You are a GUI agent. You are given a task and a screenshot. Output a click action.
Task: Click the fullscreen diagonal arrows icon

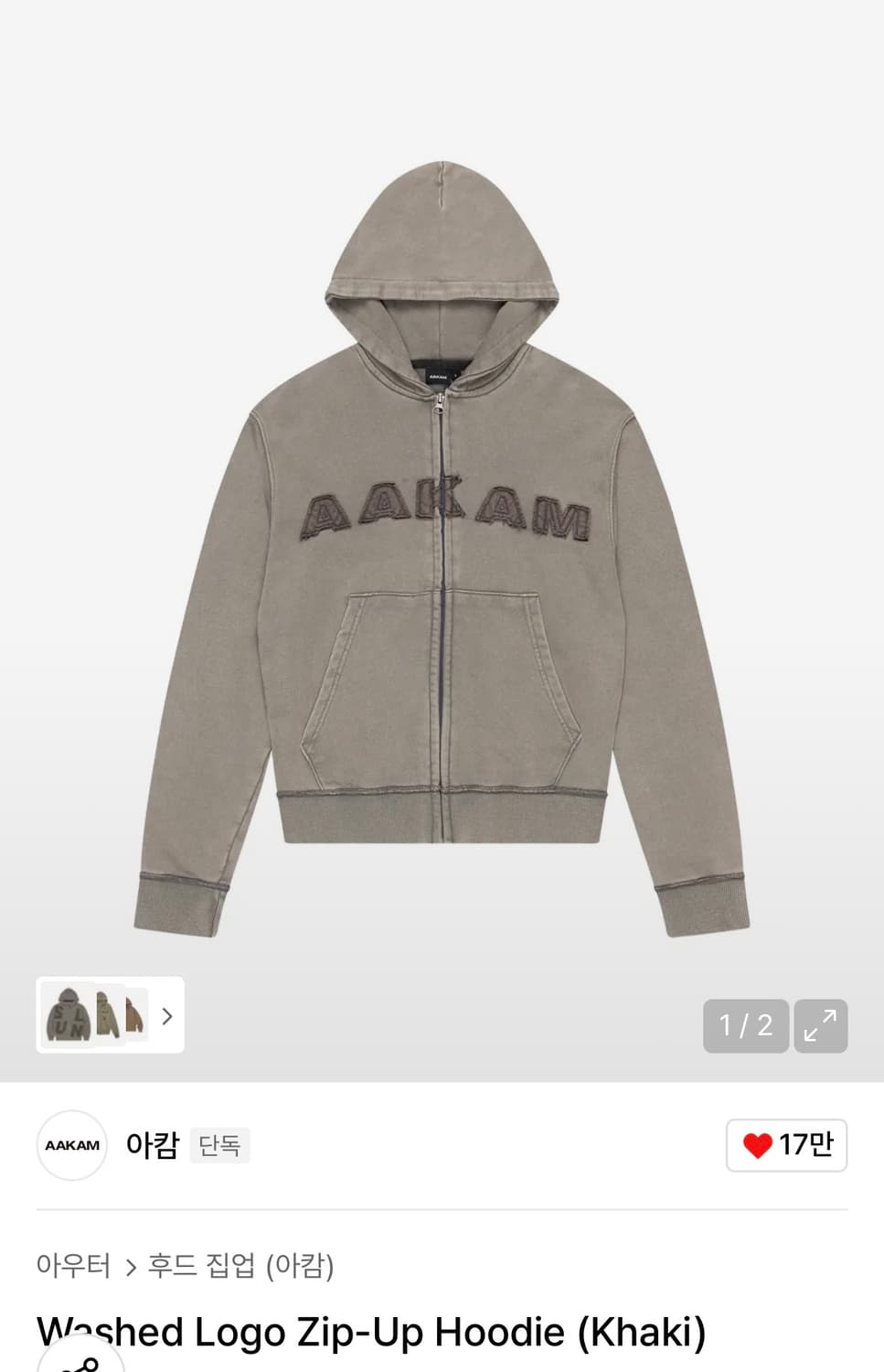820,1026
